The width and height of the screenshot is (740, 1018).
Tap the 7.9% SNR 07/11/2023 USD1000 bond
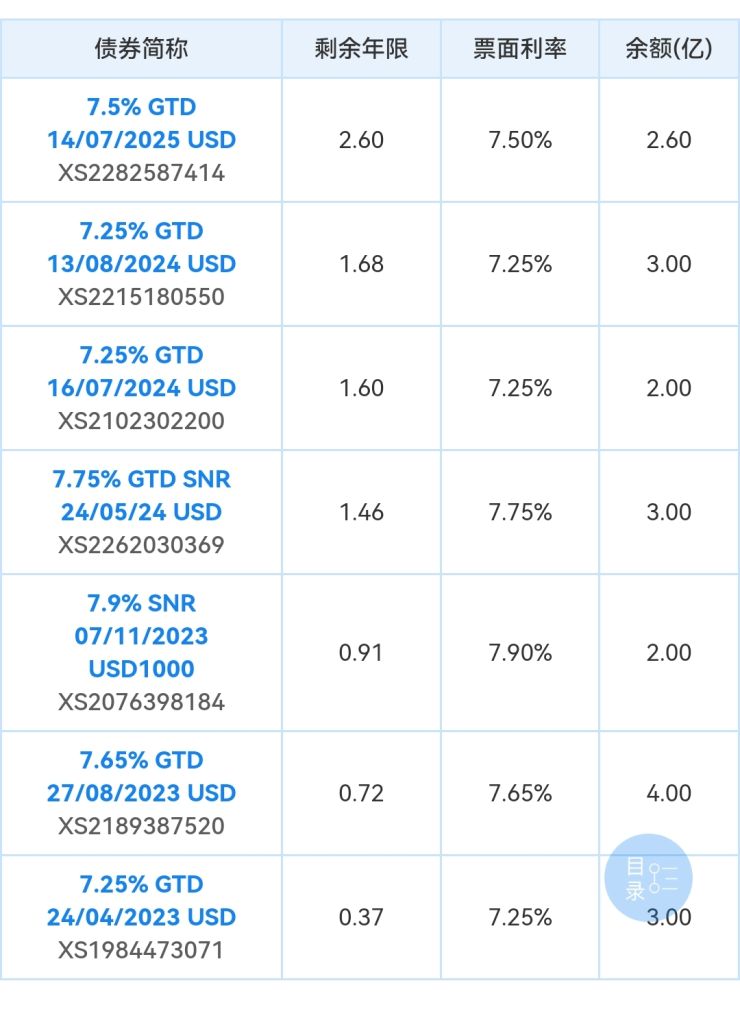(141, 636)
